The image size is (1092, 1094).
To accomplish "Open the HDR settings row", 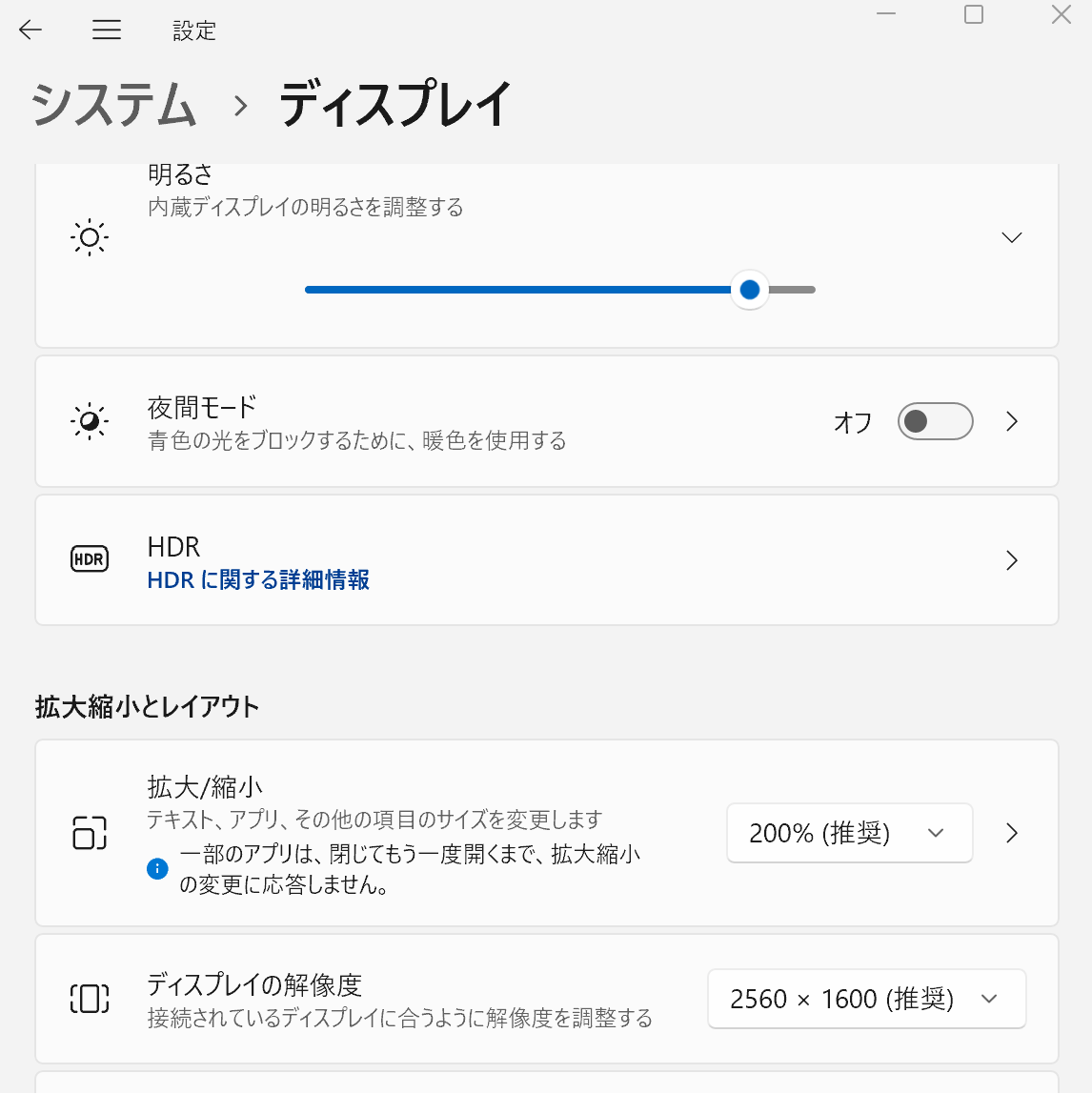I will [x=1012, y=560].
